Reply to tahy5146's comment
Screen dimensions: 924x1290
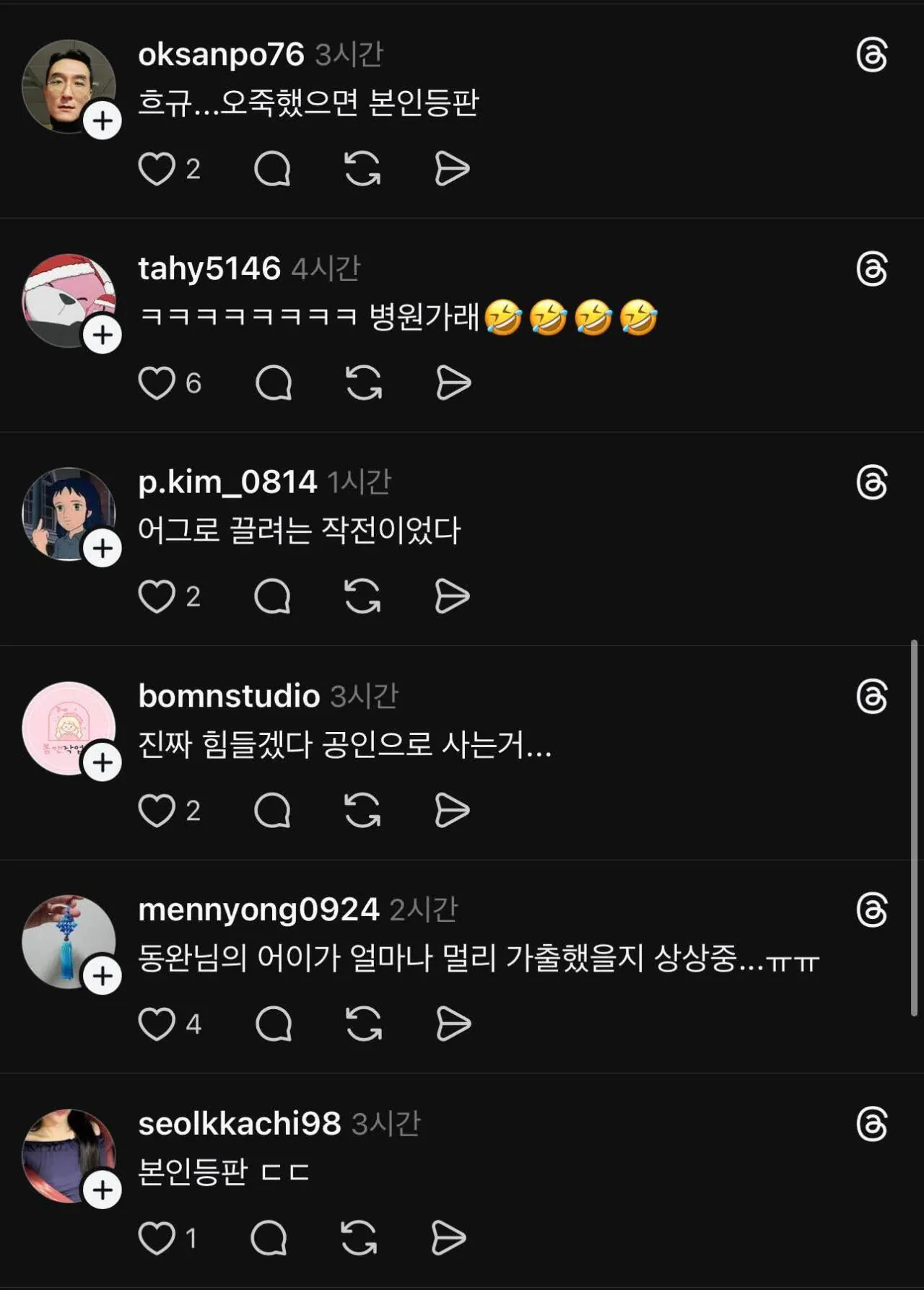click(x=274, y=383)
